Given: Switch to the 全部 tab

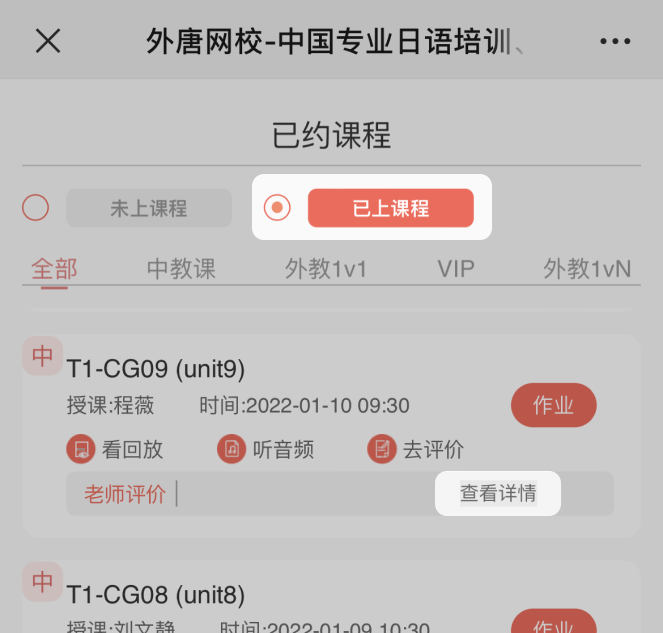Looking at the screenshot, I should tap(54, 268).
